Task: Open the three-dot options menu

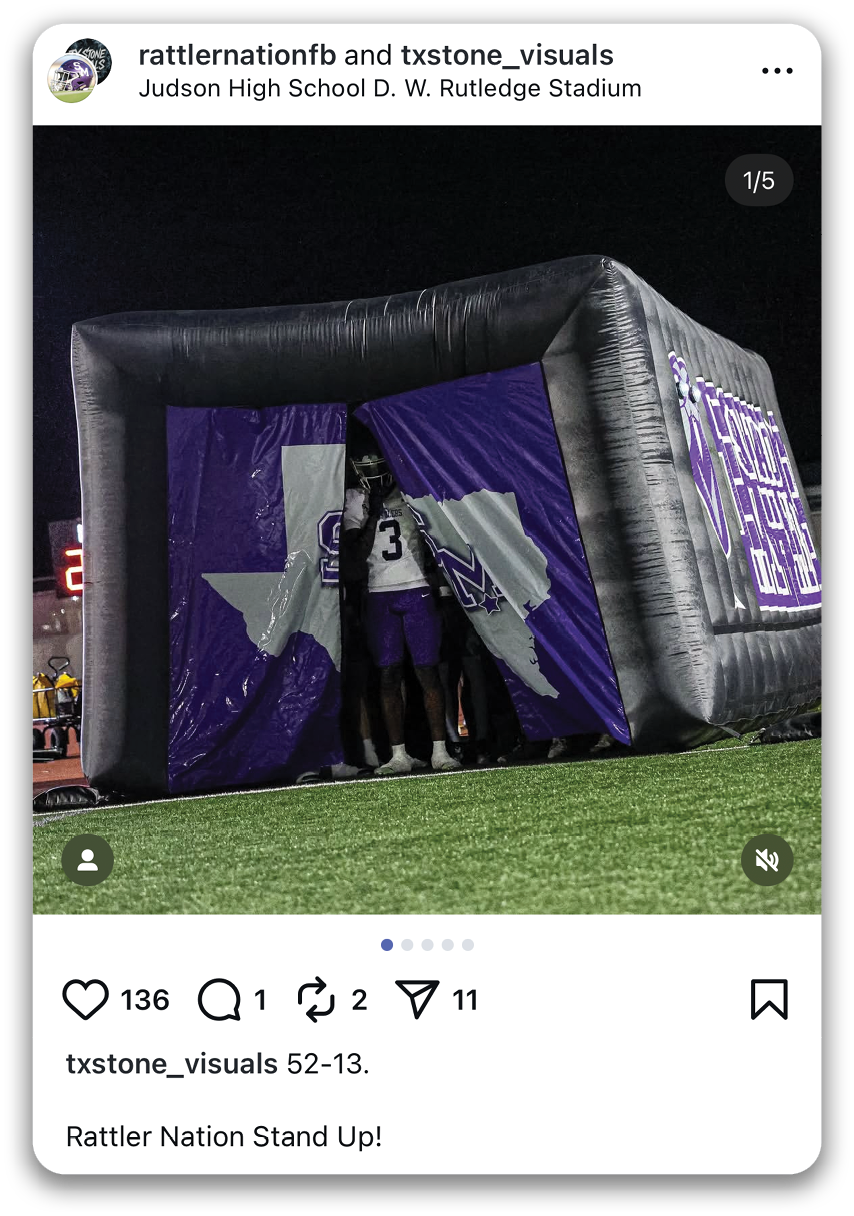Action: point(777,71)
